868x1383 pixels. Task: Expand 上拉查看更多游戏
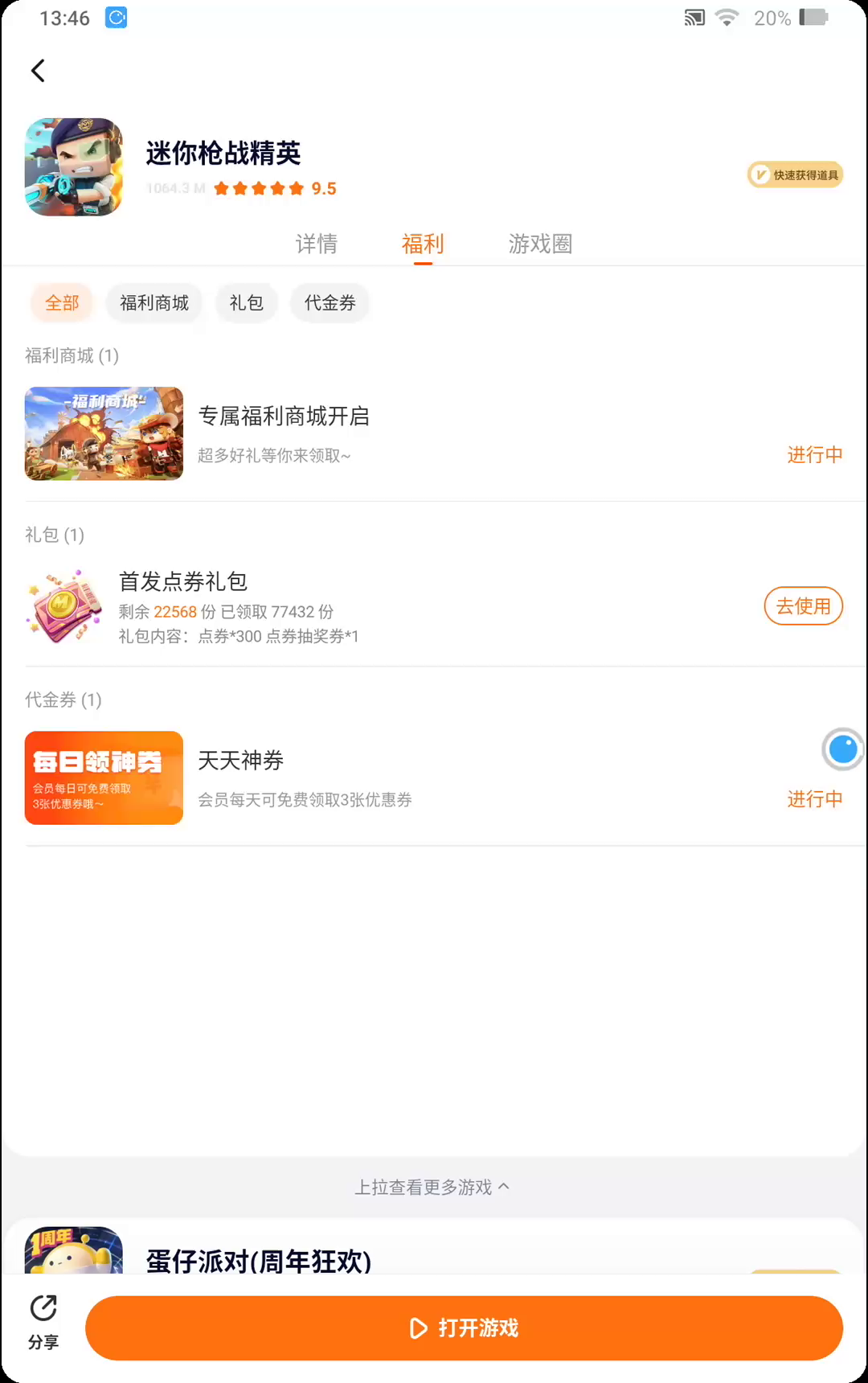(x=432, y=1187)
